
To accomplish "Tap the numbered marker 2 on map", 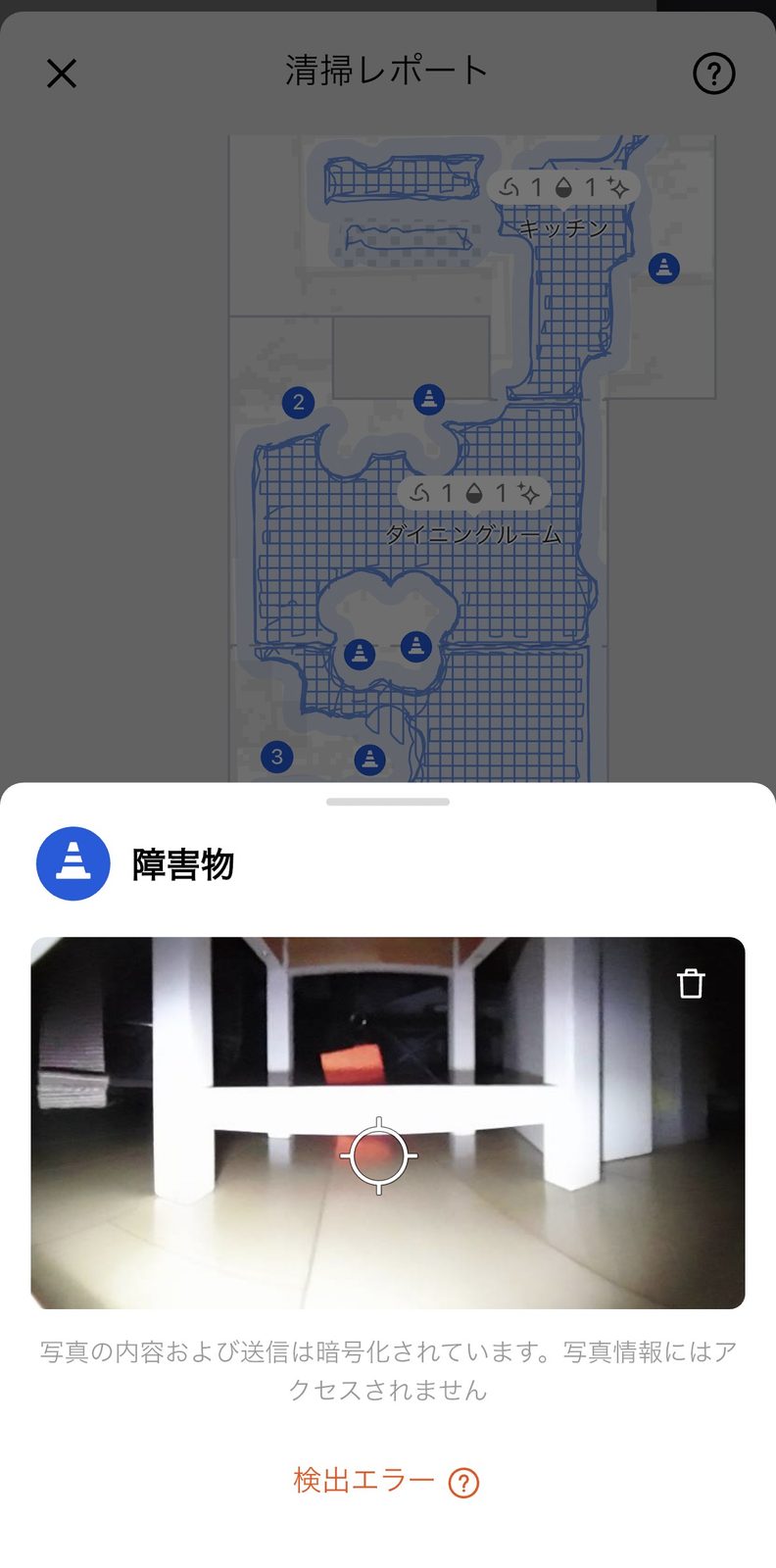I will (x=299, y=402).
